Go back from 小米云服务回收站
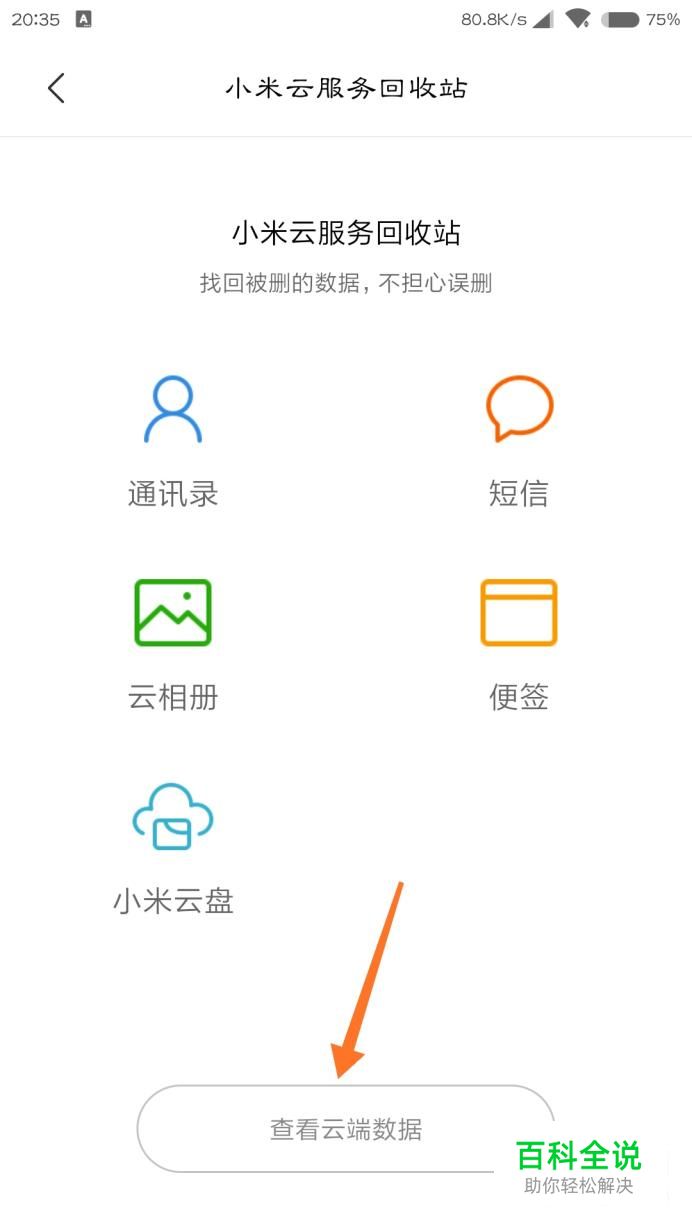 [56, 88]
